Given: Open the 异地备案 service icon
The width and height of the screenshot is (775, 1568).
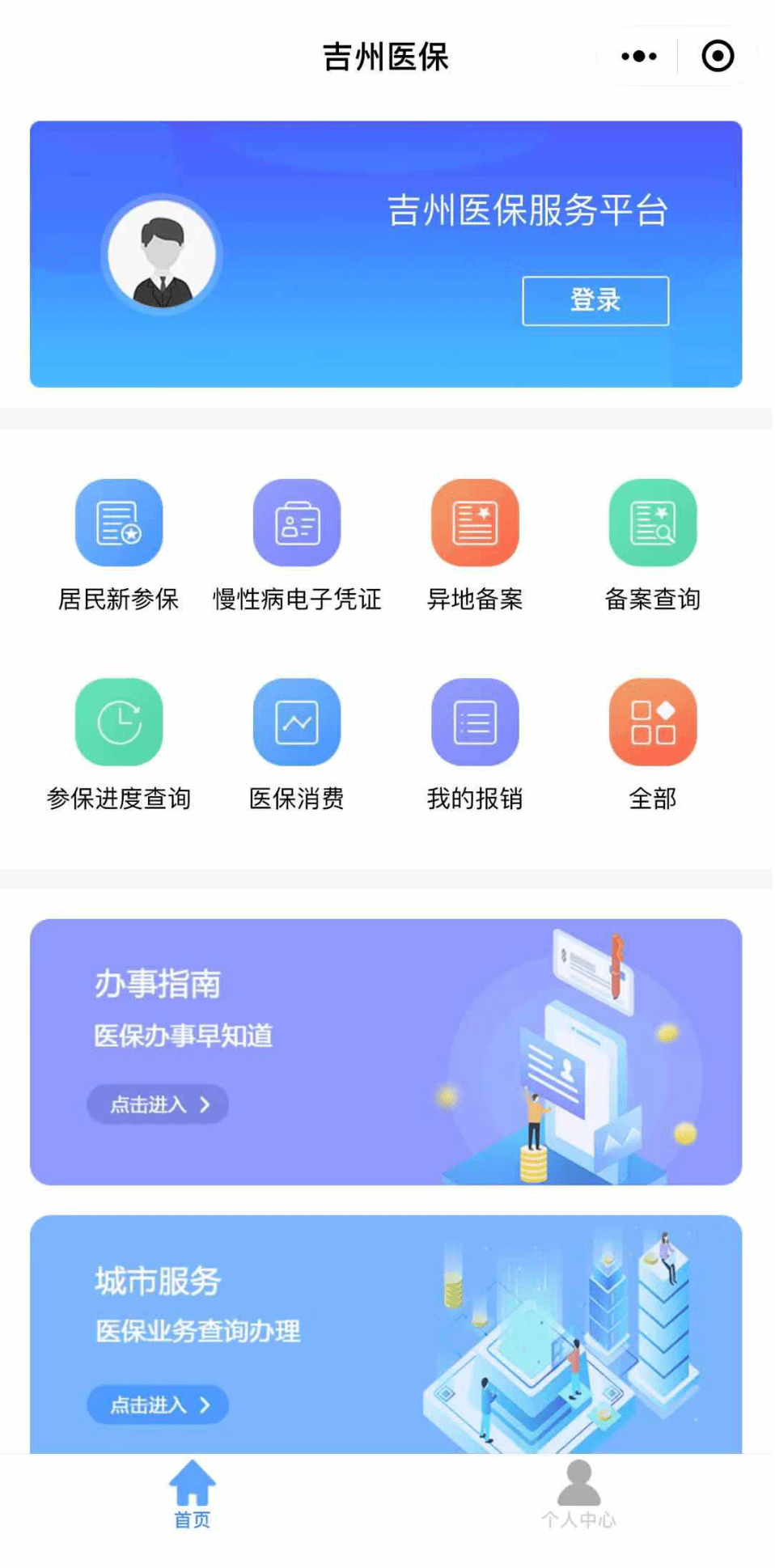Looking at the screenshot, I should 474,522.
